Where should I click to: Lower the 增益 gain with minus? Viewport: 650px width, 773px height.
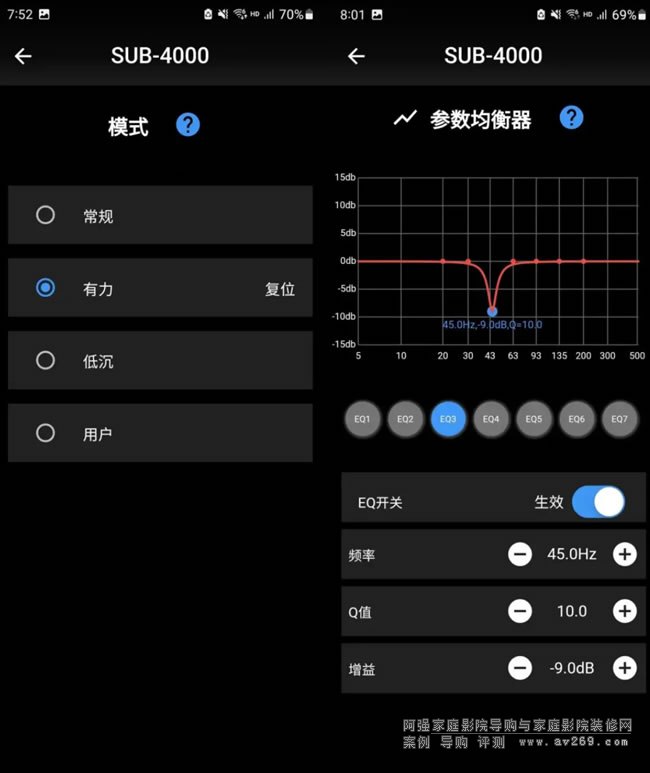coord(520,668)
